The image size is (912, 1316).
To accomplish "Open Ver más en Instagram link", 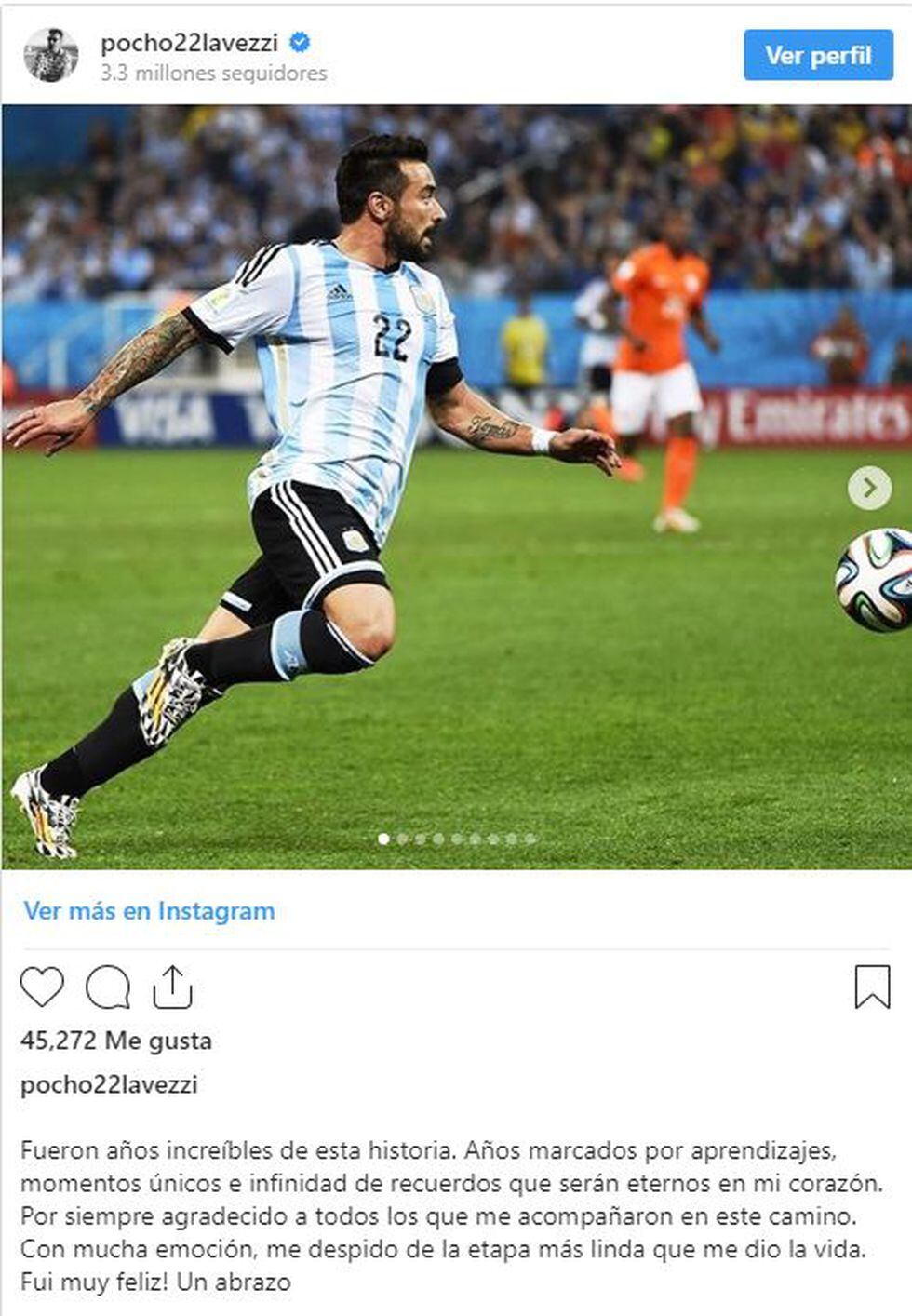I will [x=149, y=910].
